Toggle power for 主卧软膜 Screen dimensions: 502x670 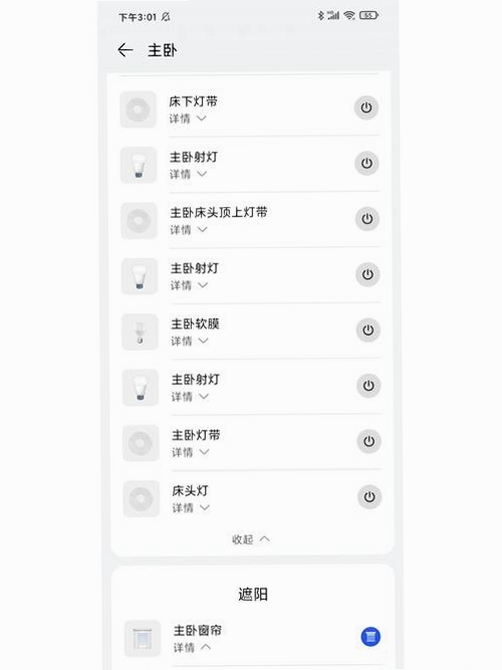368,330
